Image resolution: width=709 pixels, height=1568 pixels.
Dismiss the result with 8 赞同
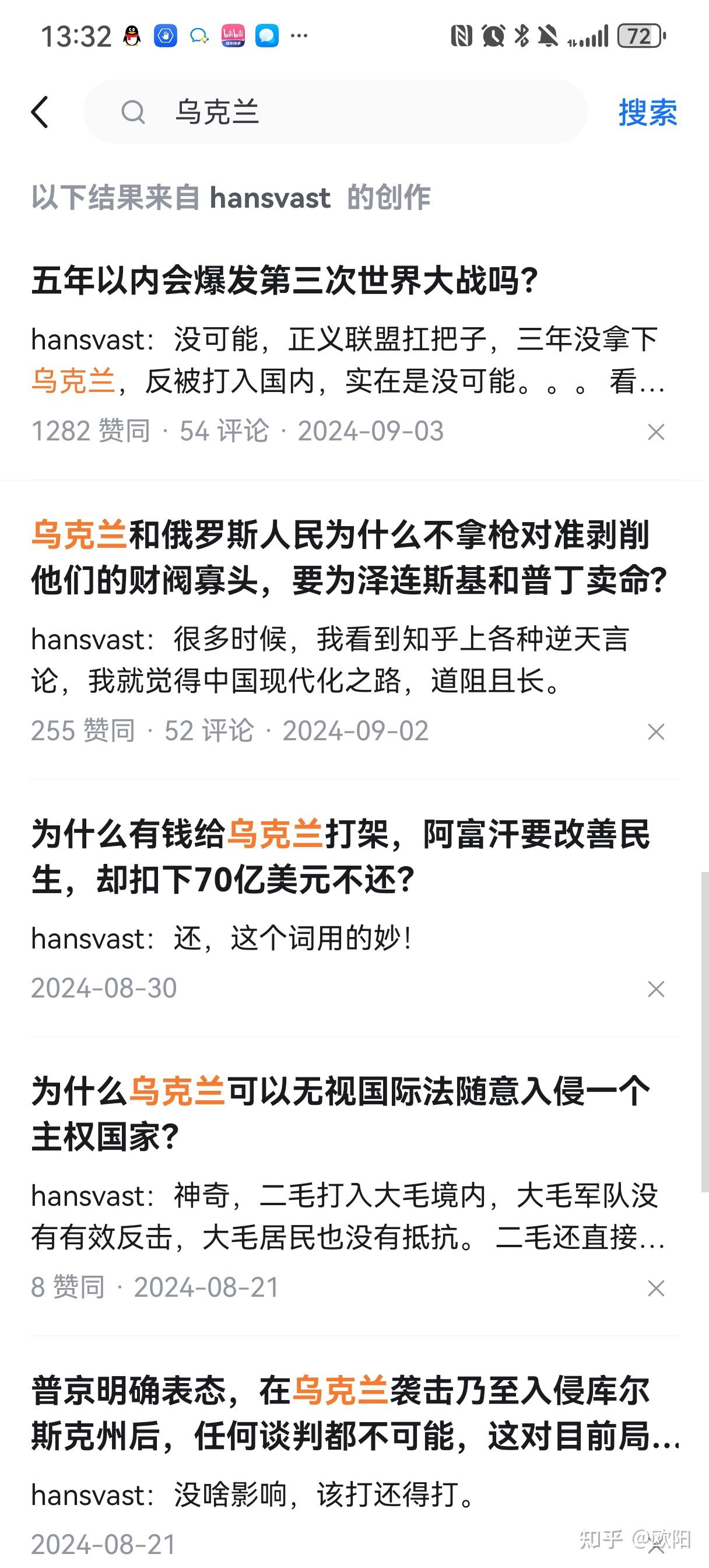pyautogui.click(x=656, y=1288)
